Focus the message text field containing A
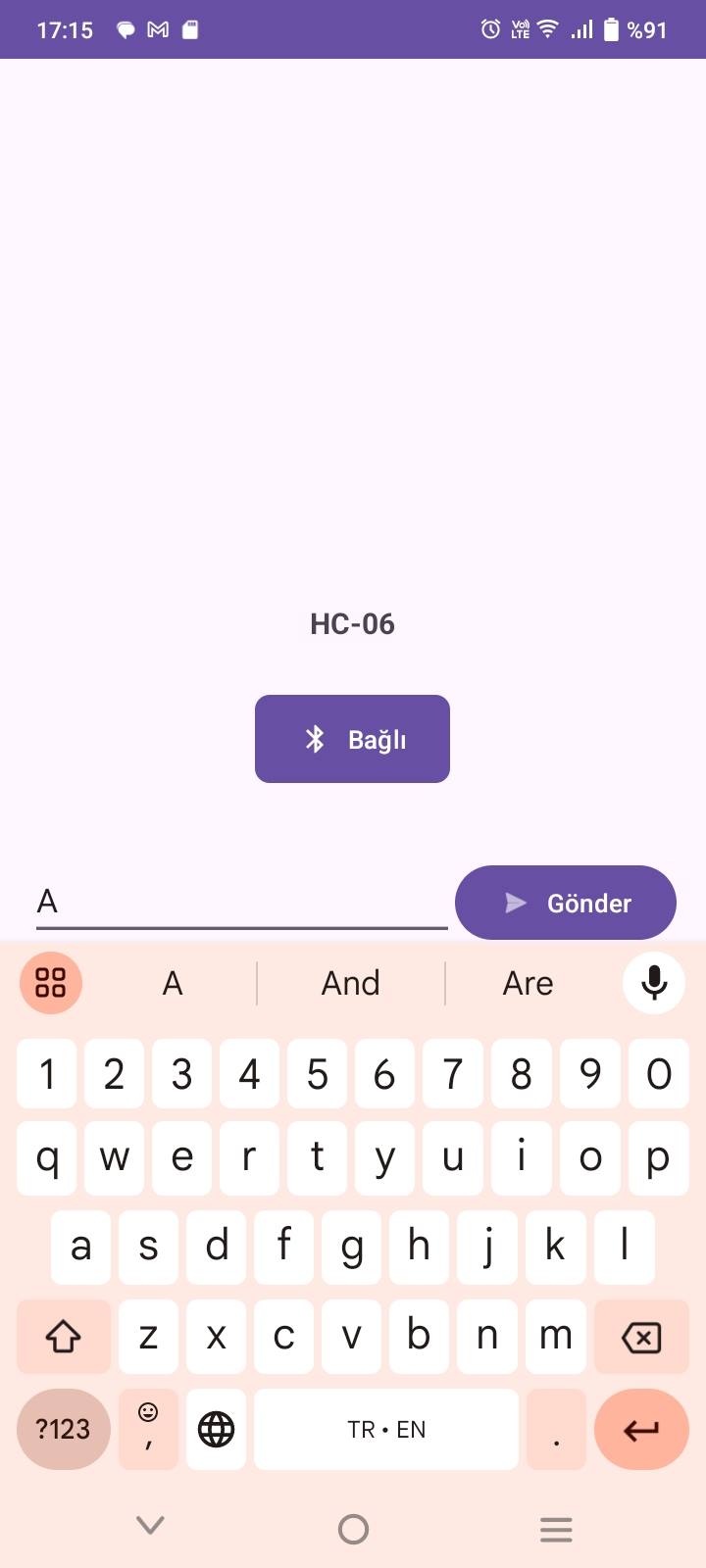Image resolution: width=706 pixels, height=1568 pixels. (242, 902)
